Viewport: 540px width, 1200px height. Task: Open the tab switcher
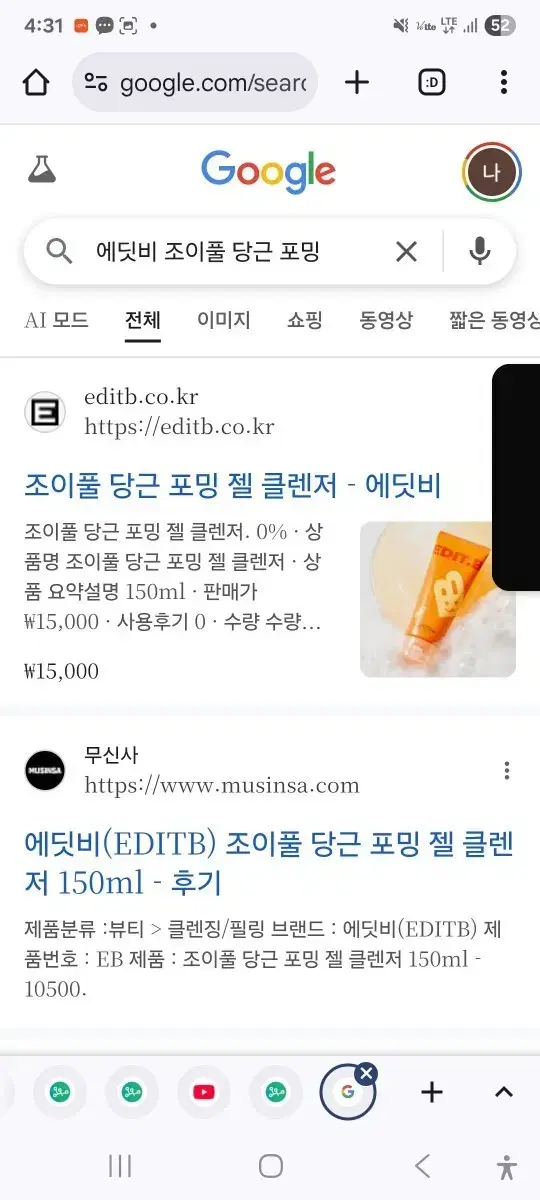click(x=431, y=82)
